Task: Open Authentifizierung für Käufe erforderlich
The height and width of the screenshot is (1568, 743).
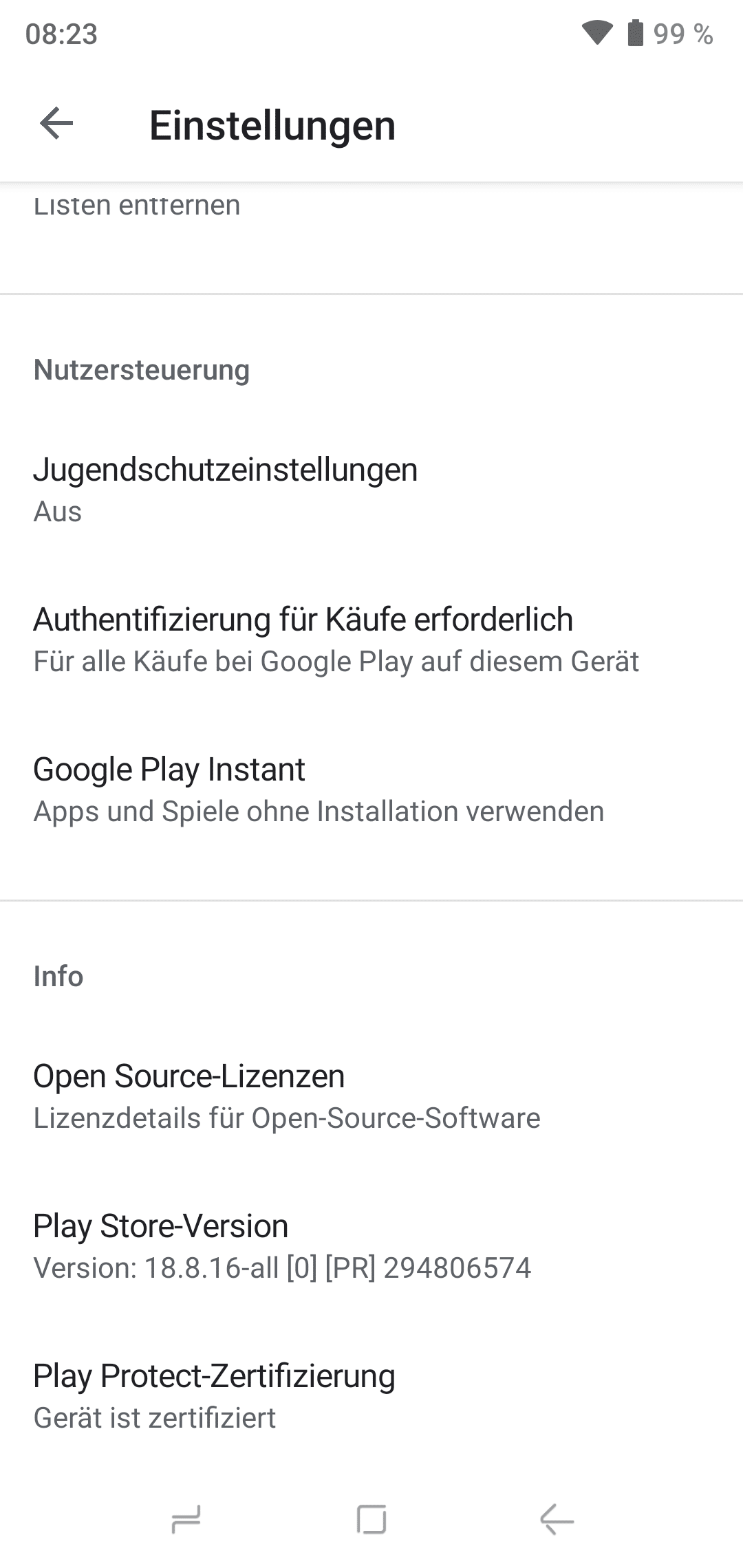Action: [371, 640]
